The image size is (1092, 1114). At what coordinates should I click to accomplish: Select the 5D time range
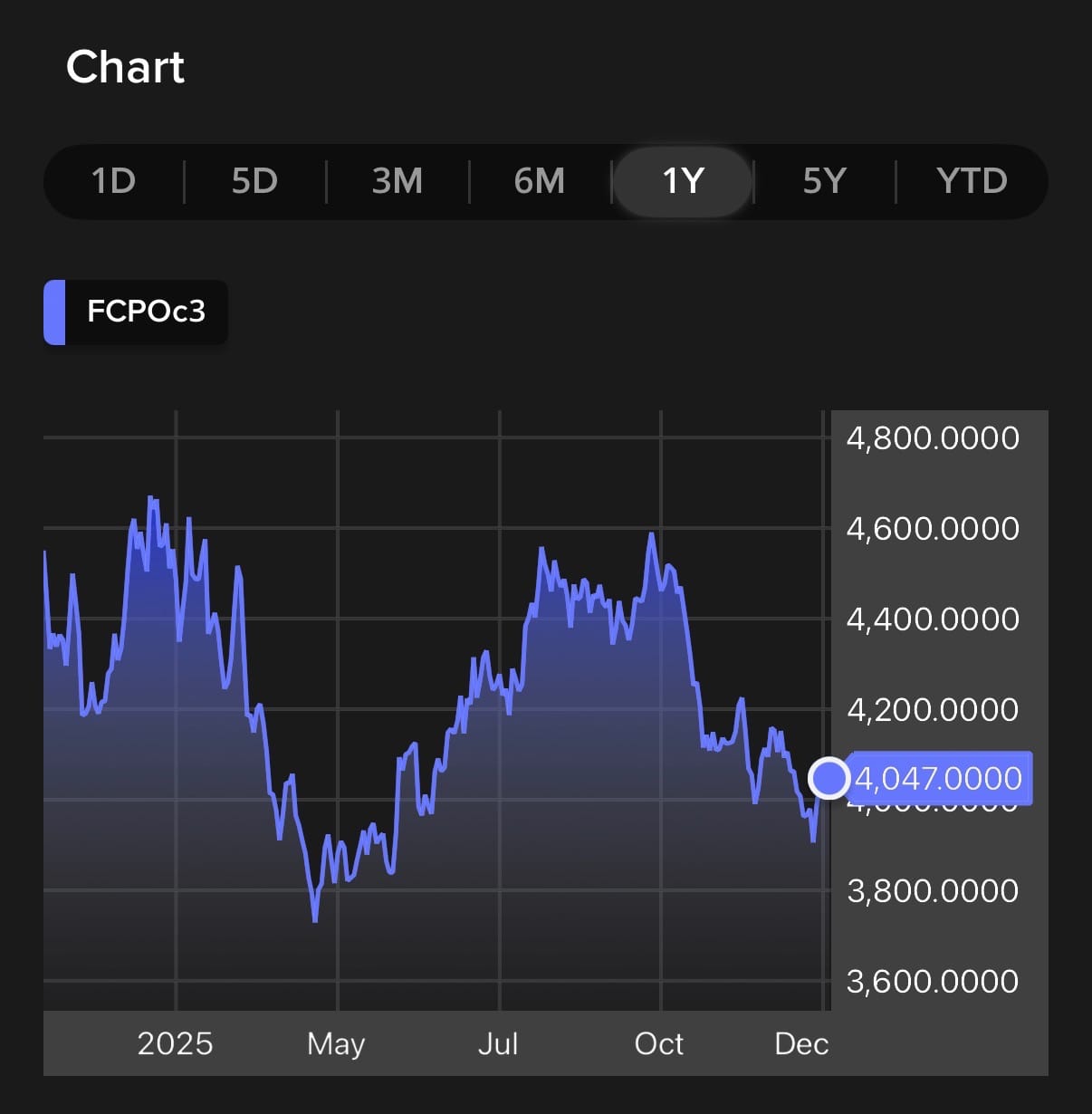coord(254,181)
